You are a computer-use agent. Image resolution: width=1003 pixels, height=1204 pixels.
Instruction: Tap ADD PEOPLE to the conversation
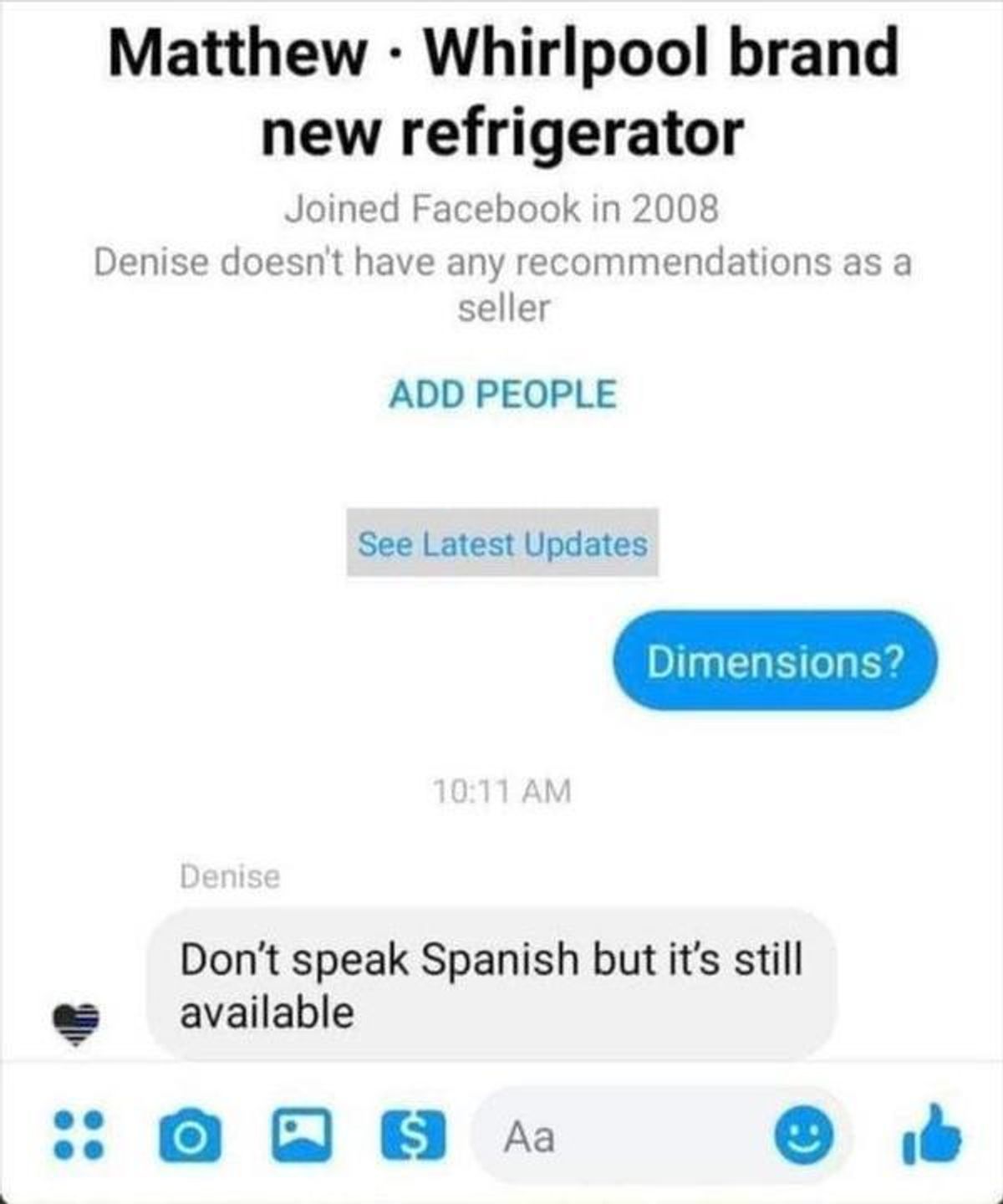point(502,395)
